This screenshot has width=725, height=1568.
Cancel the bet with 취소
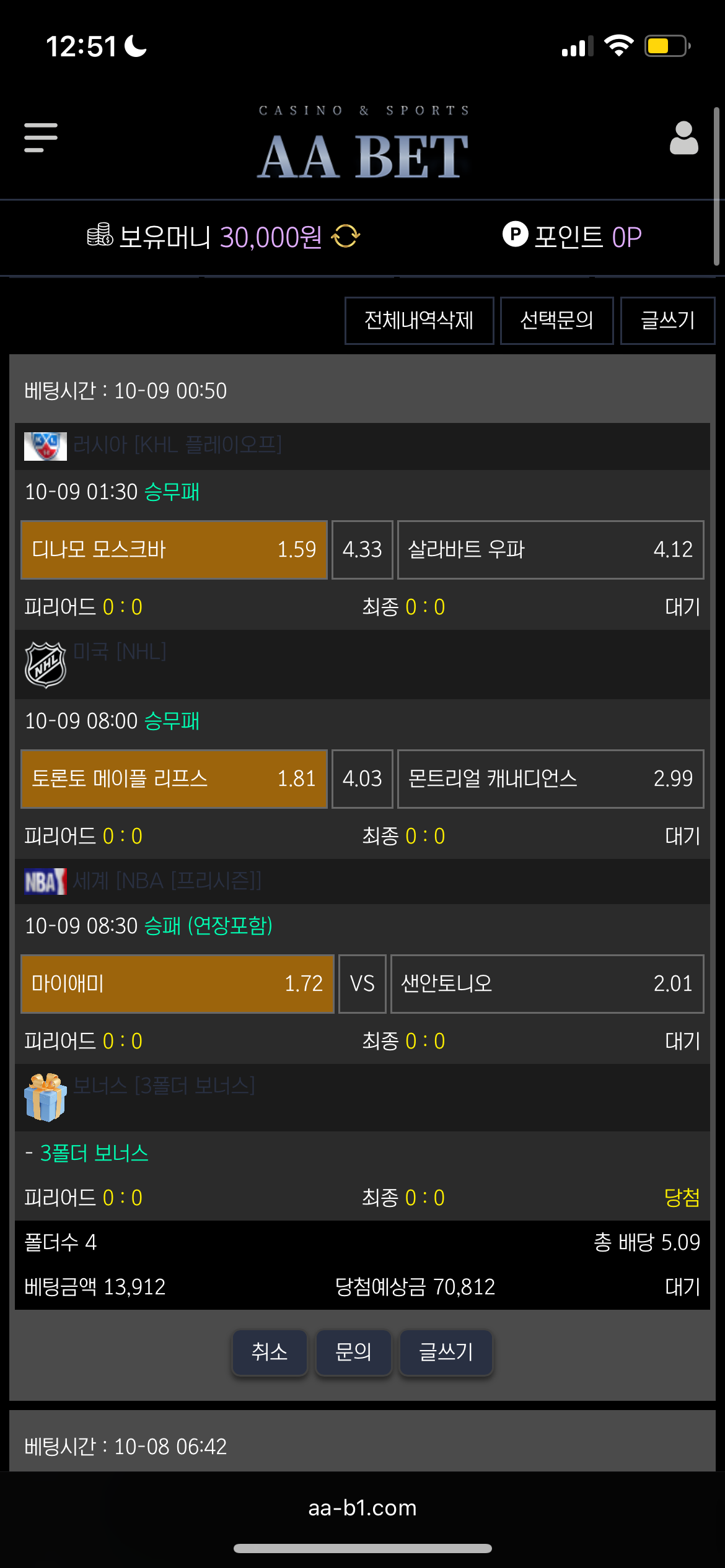pyautogui.click(x=270, y=1352)
